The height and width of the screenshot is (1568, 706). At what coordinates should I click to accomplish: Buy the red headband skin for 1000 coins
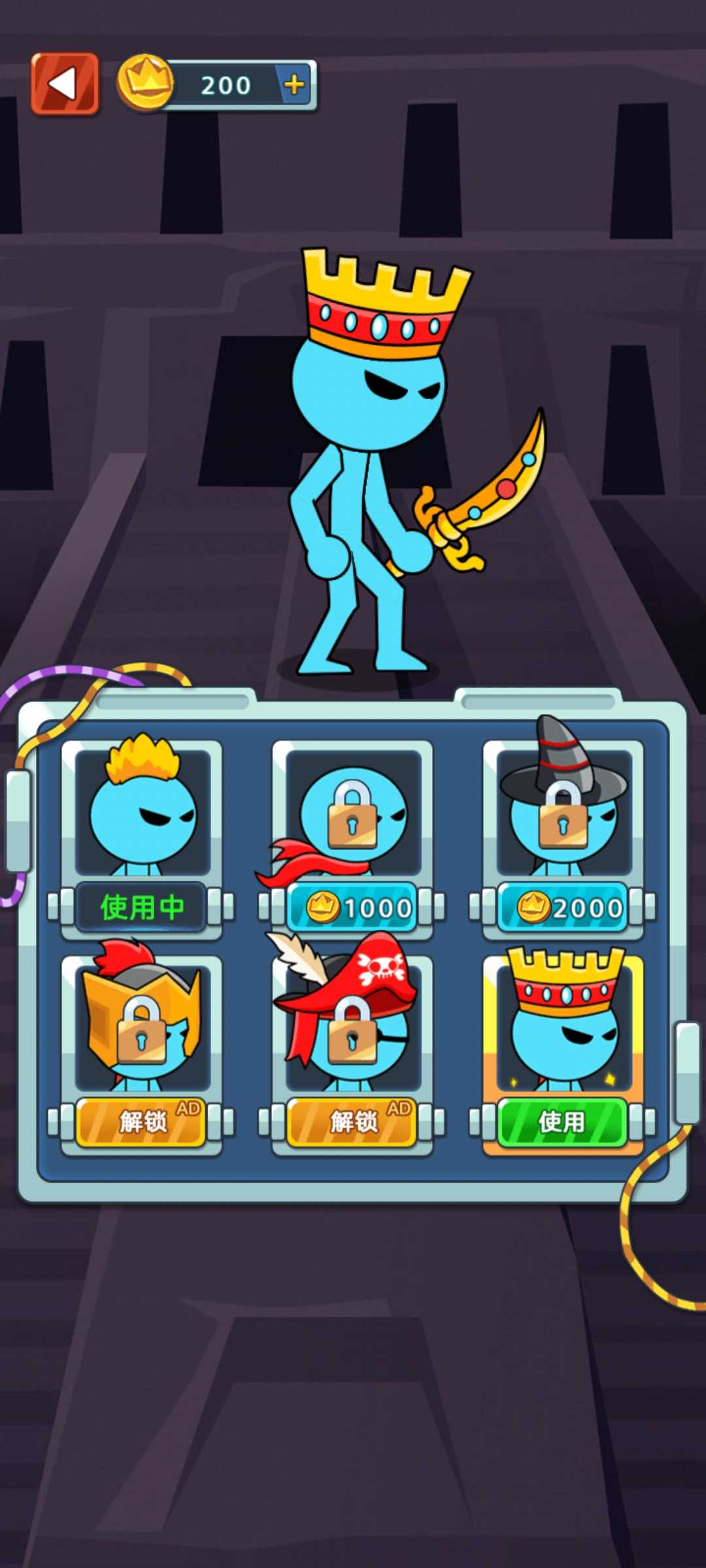pyautogui.click(x=352, y=907)
